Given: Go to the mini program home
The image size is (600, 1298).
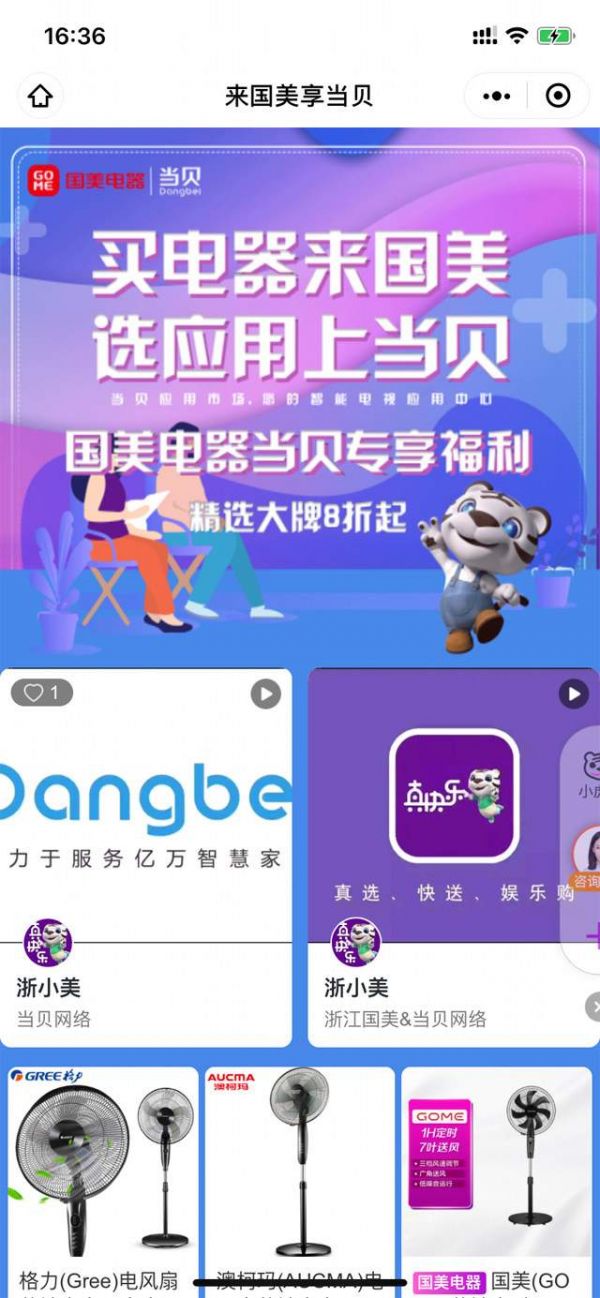Looking at the screenshot, I should [41, 96].
